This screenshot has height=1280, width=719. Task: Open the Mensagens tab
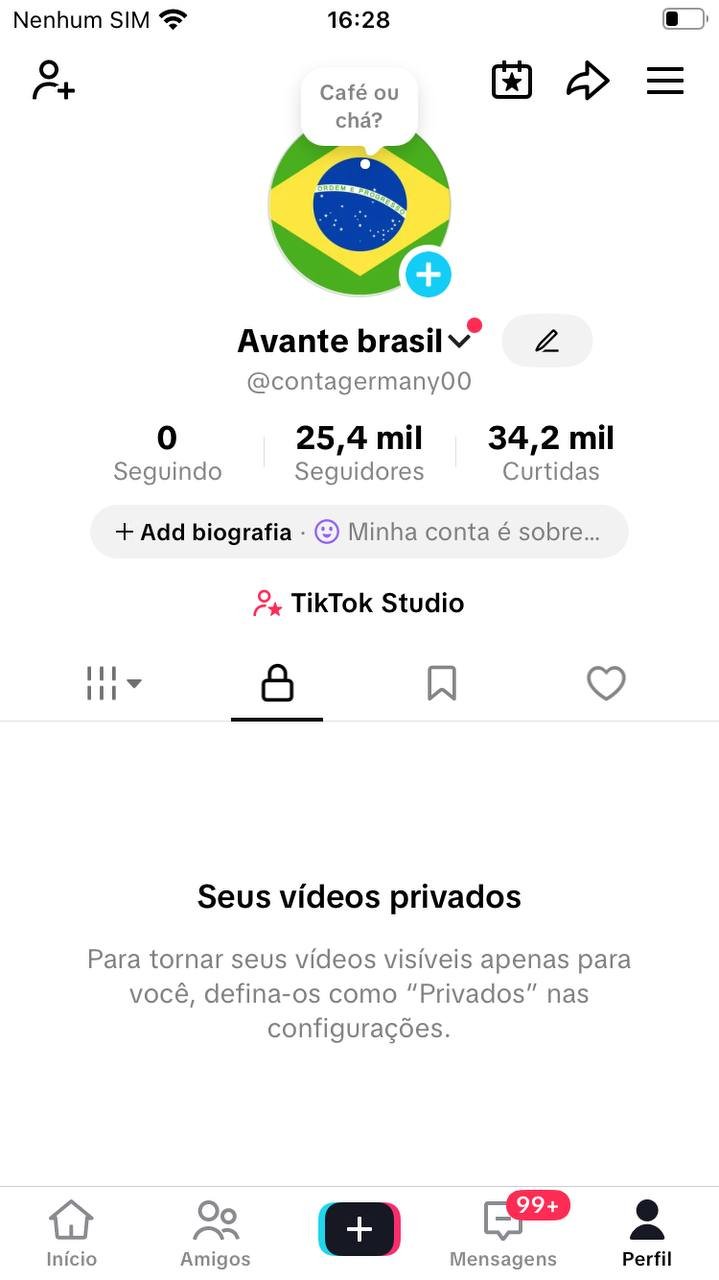[x=503, y=1232]
